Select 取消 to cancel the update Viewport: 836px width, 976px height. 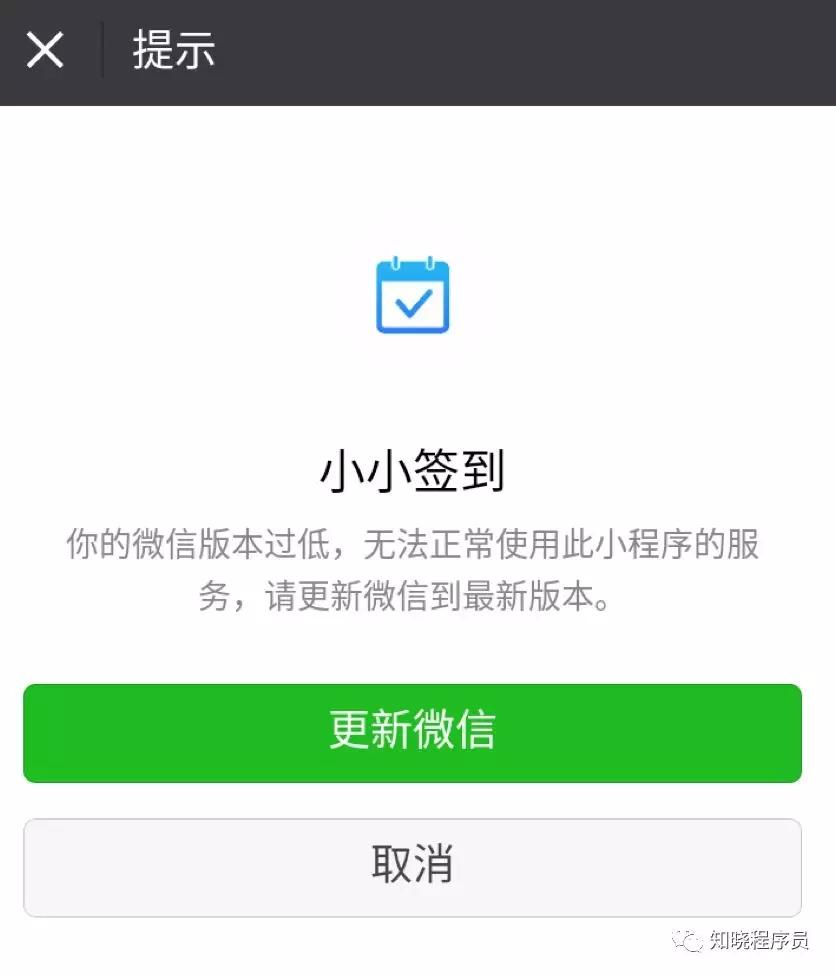pyautogui.click(x=412, y=866)
